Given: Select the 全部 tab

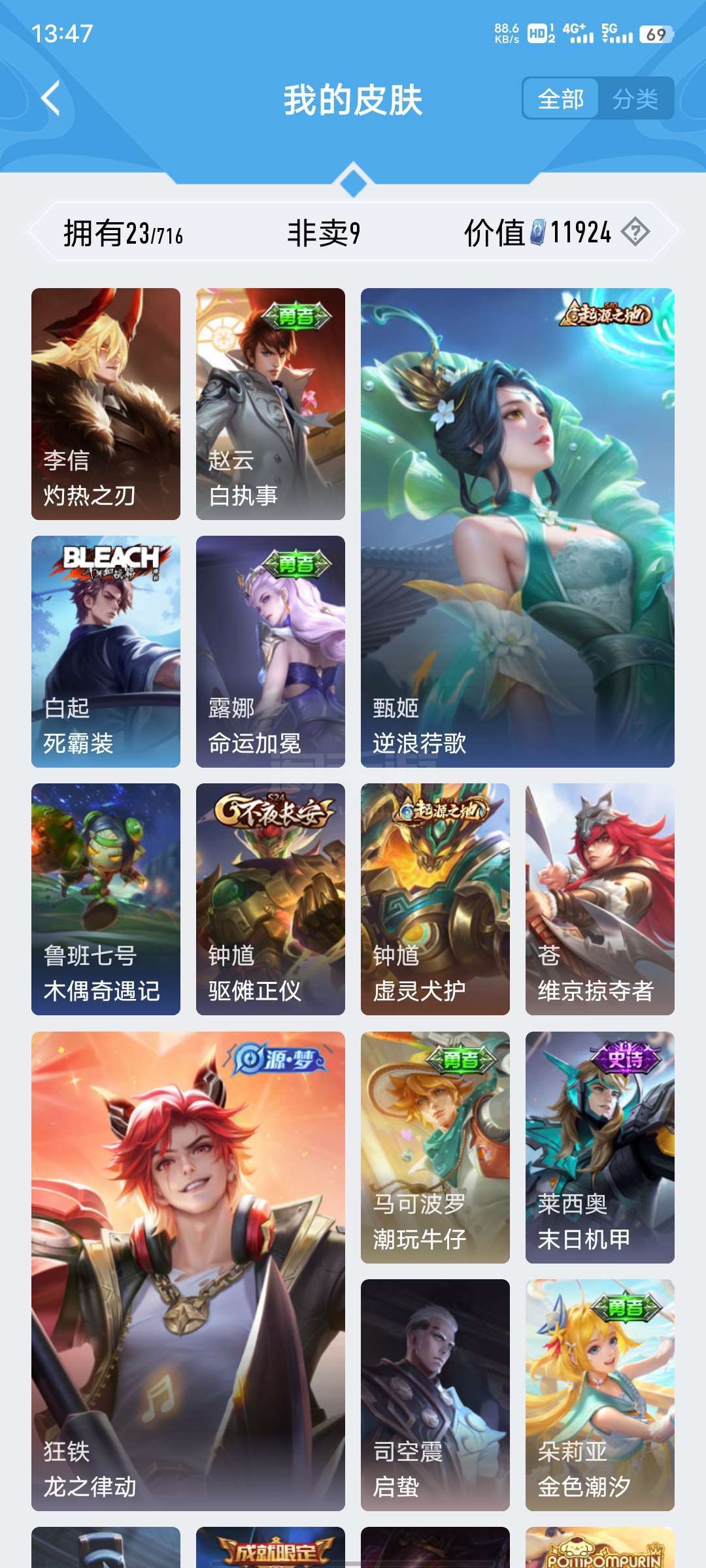Looking at the screenshot, I should 561,99.
